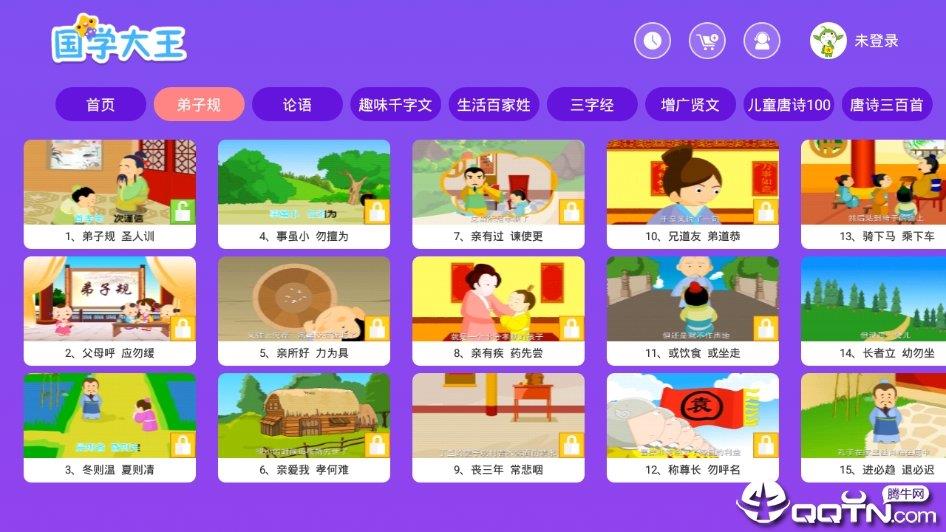Open the shopping cart icon
Image resolution: width=946 pixels, height=532 pixels.
pyautogui.click(x=707, y=41)
